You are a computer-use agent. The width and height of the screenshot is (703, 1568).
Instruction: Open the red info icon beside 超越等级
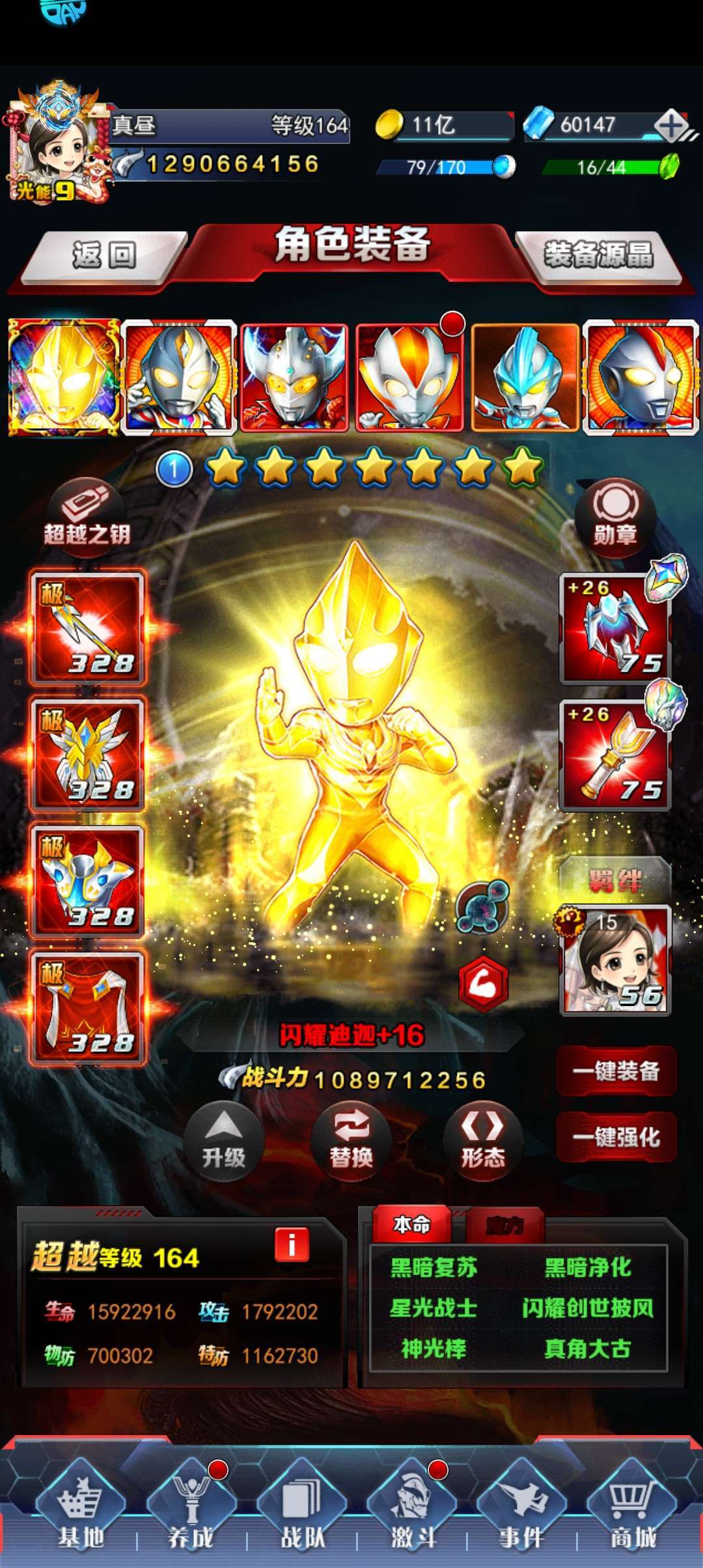[292, 1244]
